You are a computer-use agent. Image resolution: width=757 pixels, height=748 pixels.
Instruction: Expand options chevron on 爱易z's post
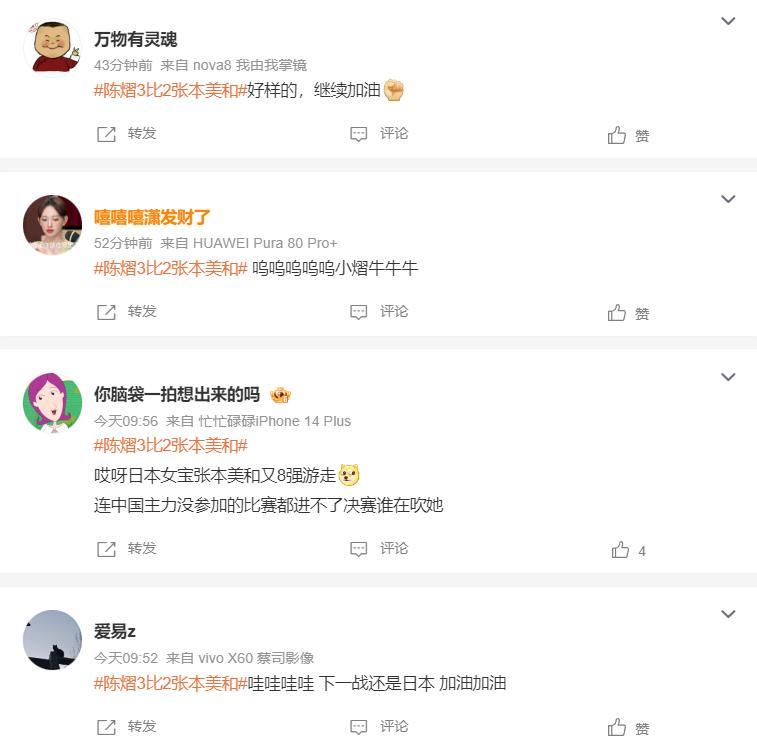point(728,614)
